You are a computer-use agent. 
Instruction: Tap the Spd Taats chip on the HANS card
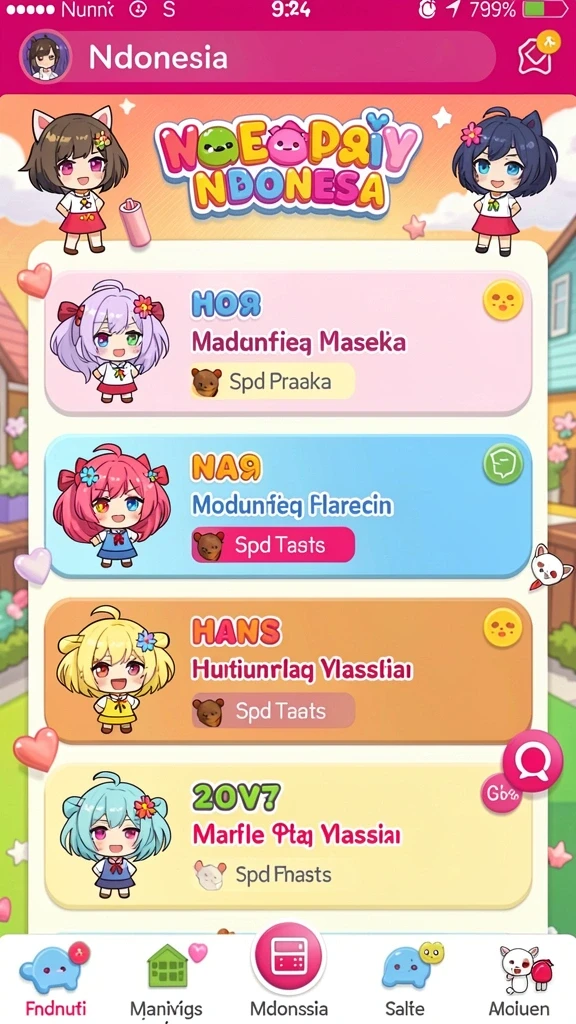click(273, 711)
